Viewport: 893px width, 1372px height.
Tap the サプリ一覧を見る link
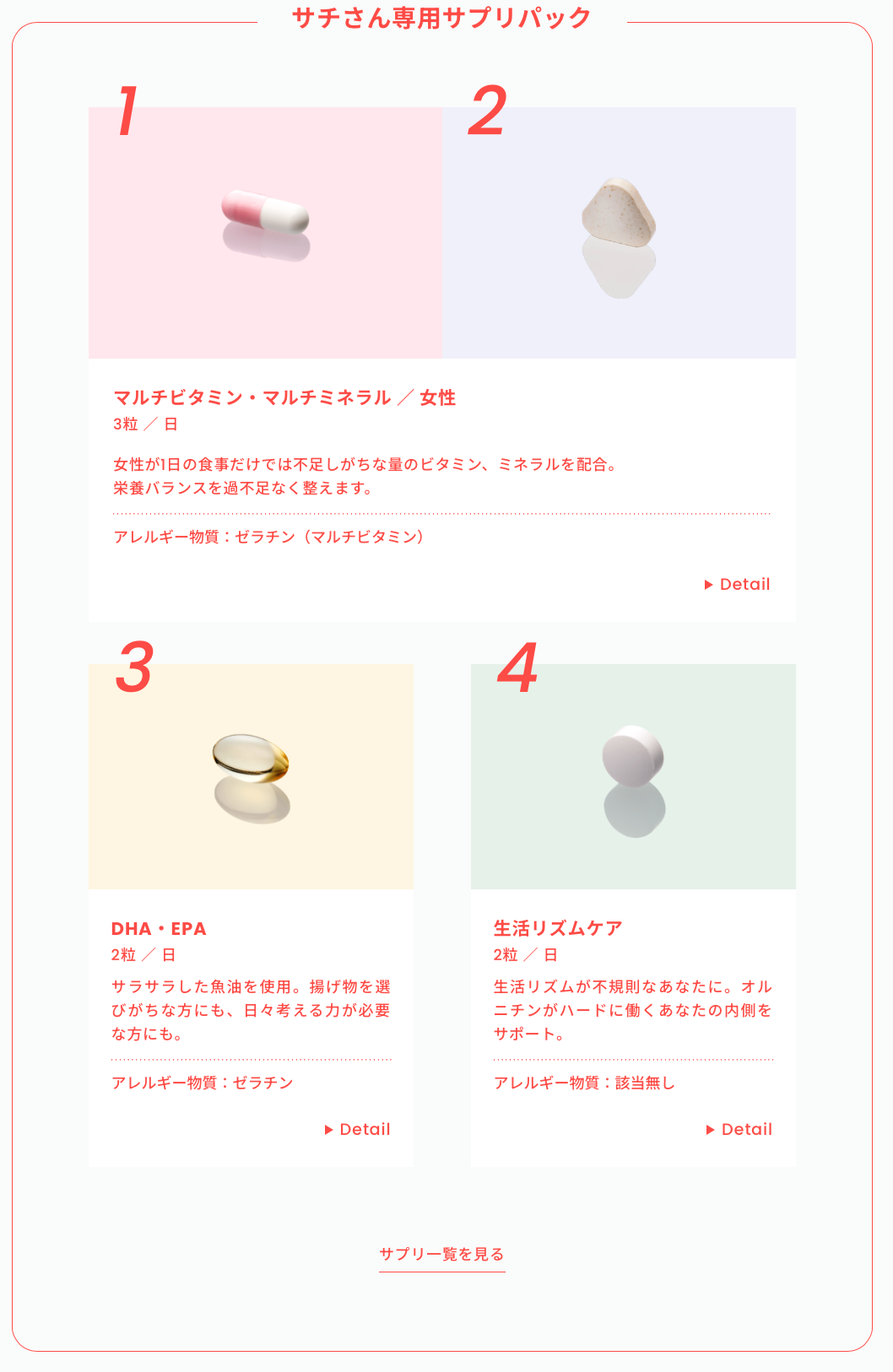[441, 1254]
